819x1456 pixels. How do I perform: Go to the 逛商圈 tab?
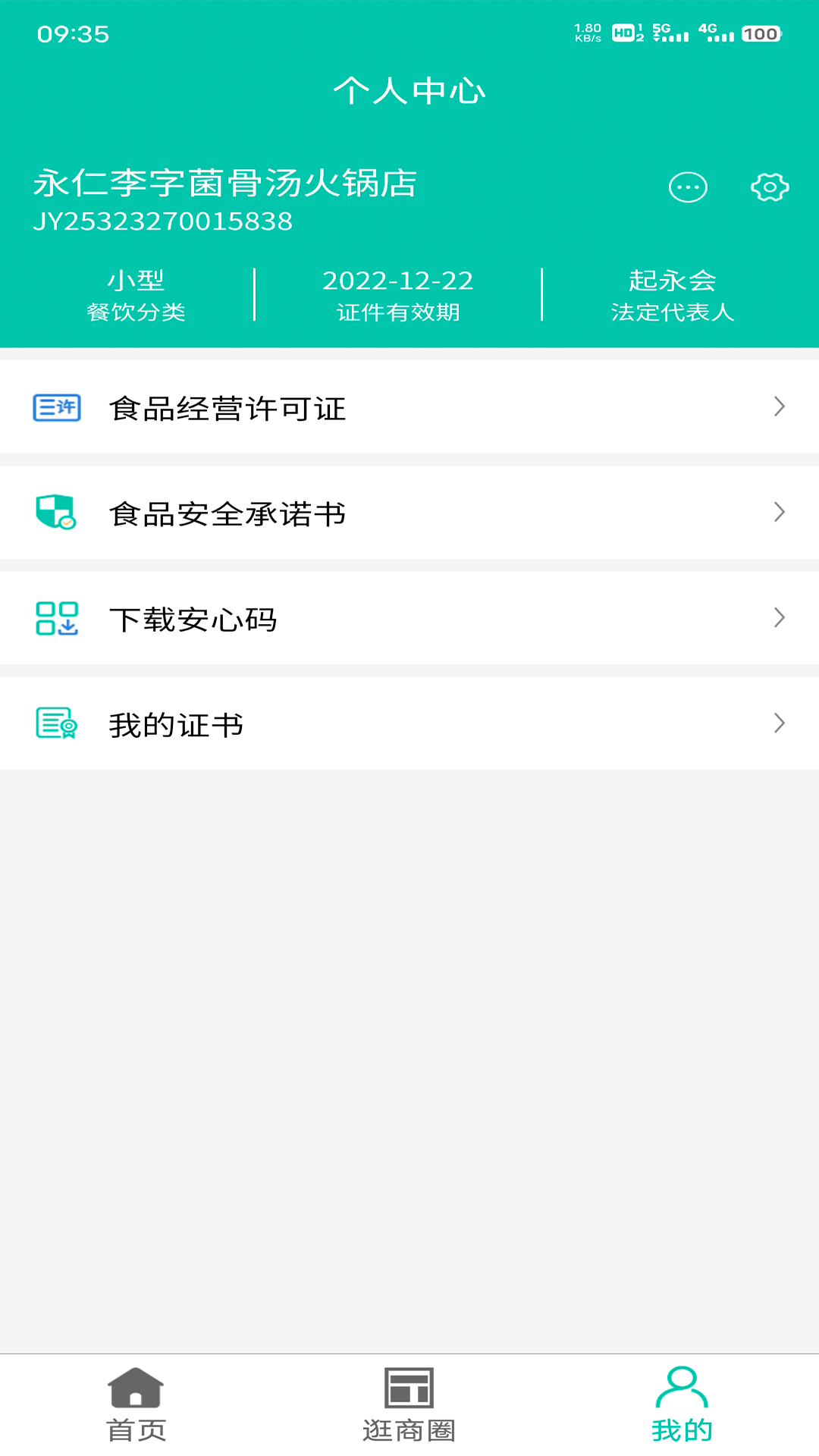pyautogui.click(x=409, y=1404)
